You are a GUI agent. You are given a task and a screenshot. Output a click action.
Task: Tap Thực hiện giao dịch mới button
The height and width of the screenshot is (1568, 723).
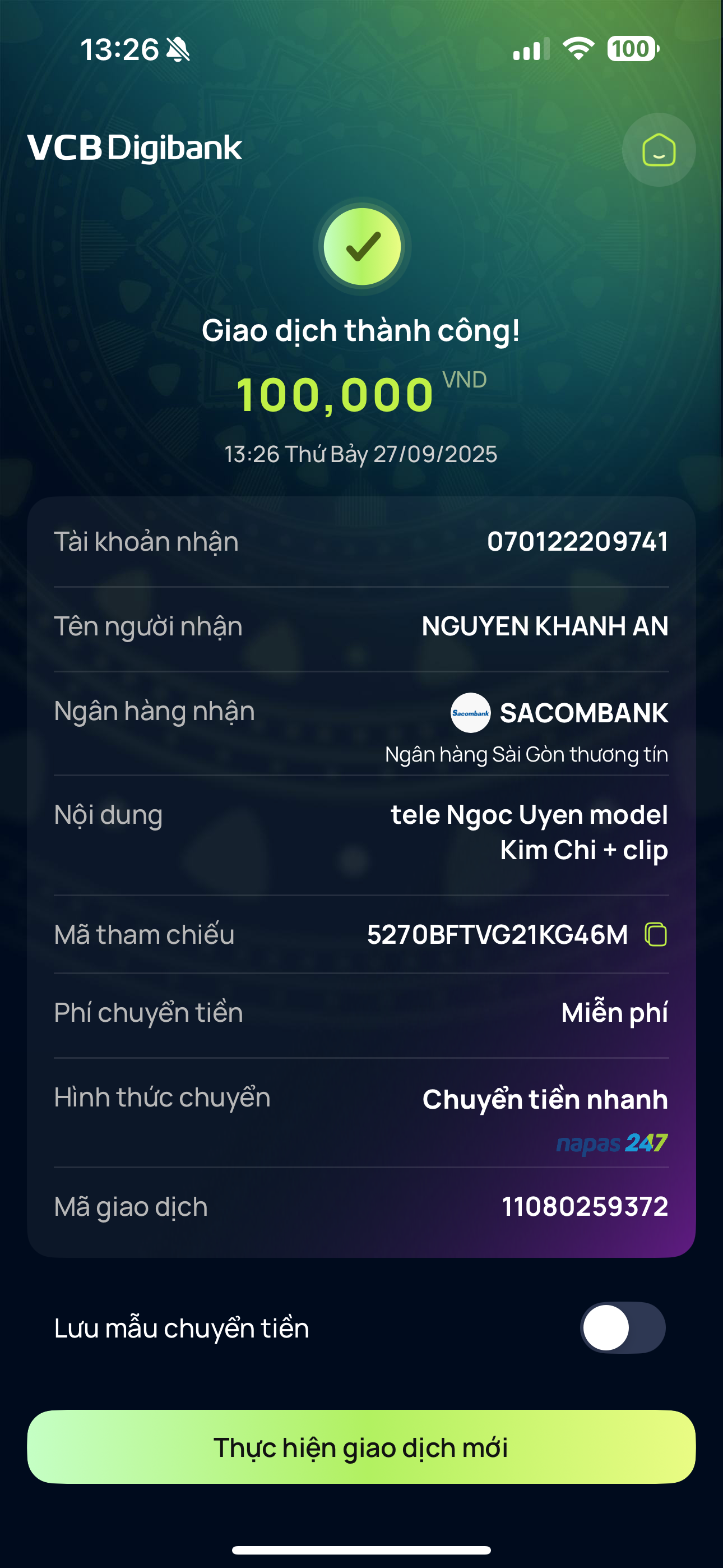pyautogui.click(x=361, y=1447)
